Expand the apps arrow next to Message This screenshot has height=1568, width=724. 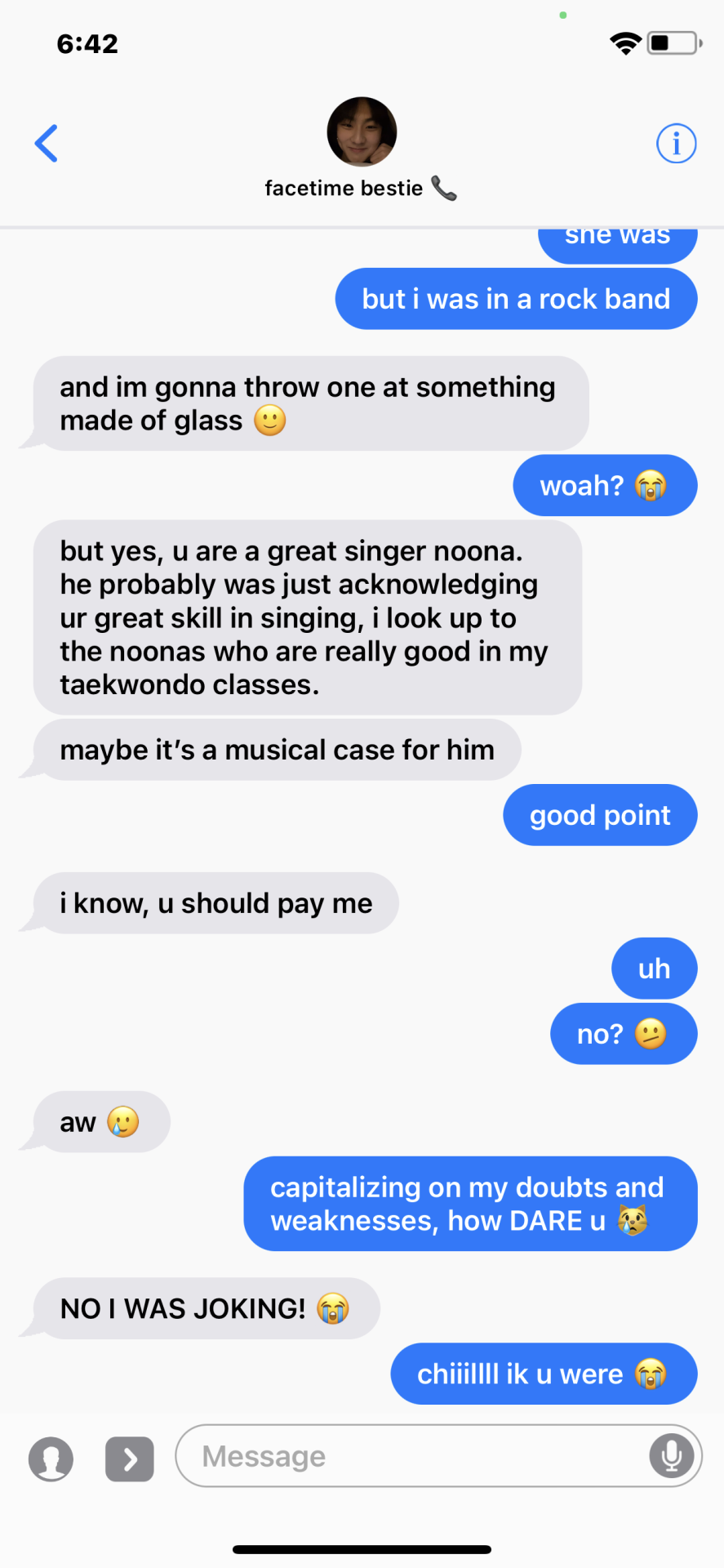(x=130, y=1459)
